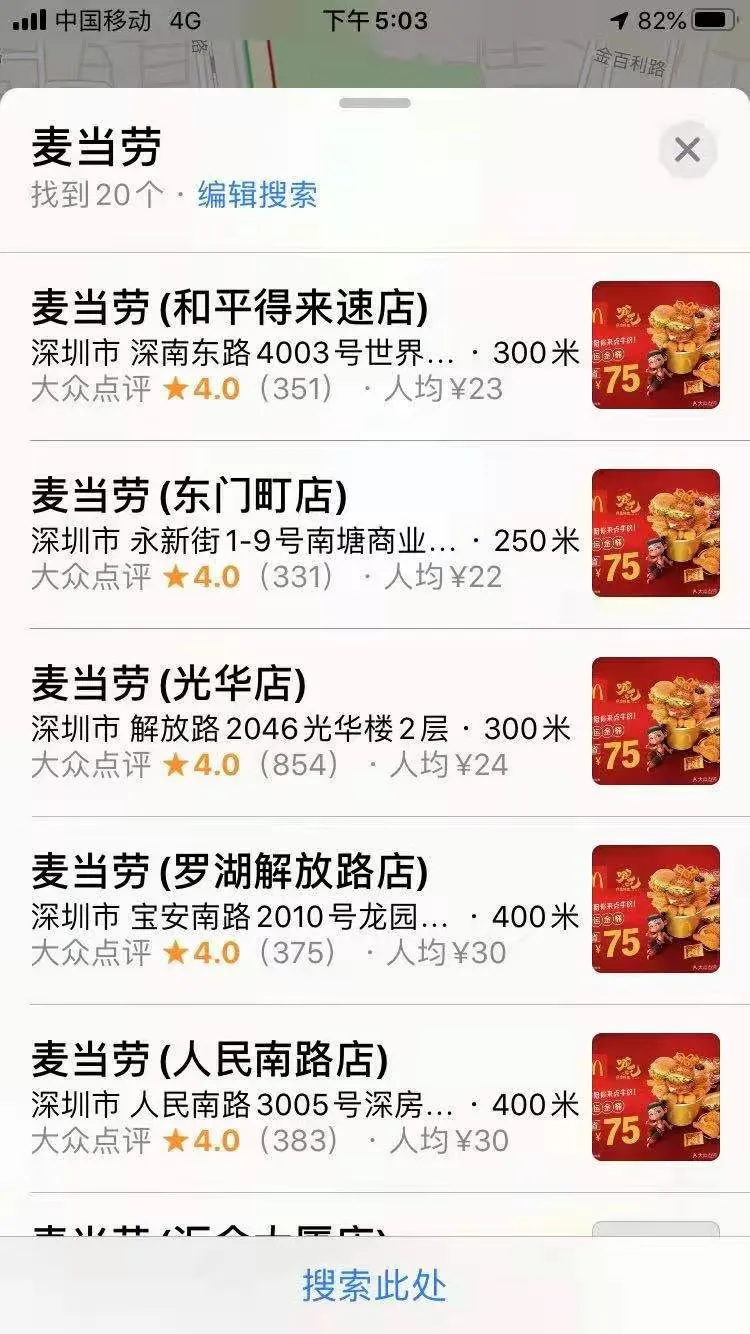View 麦当劳 (罗湖解放路店) details
750x1334 pixels.
pyautogui.click(x=375, y=910)
